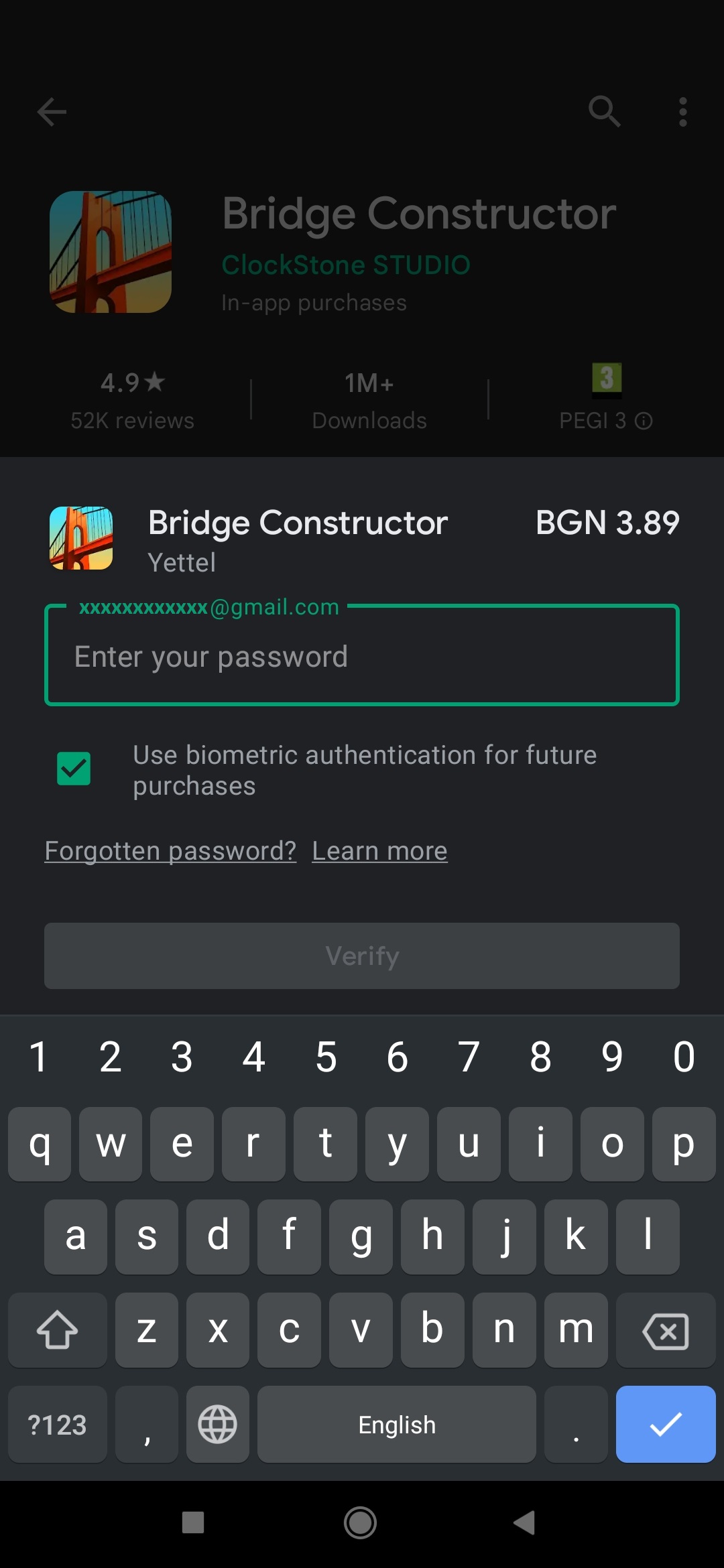The image size is (724, 1568).
Task: Focus the Enter your password field
Action: click(362, 657)
